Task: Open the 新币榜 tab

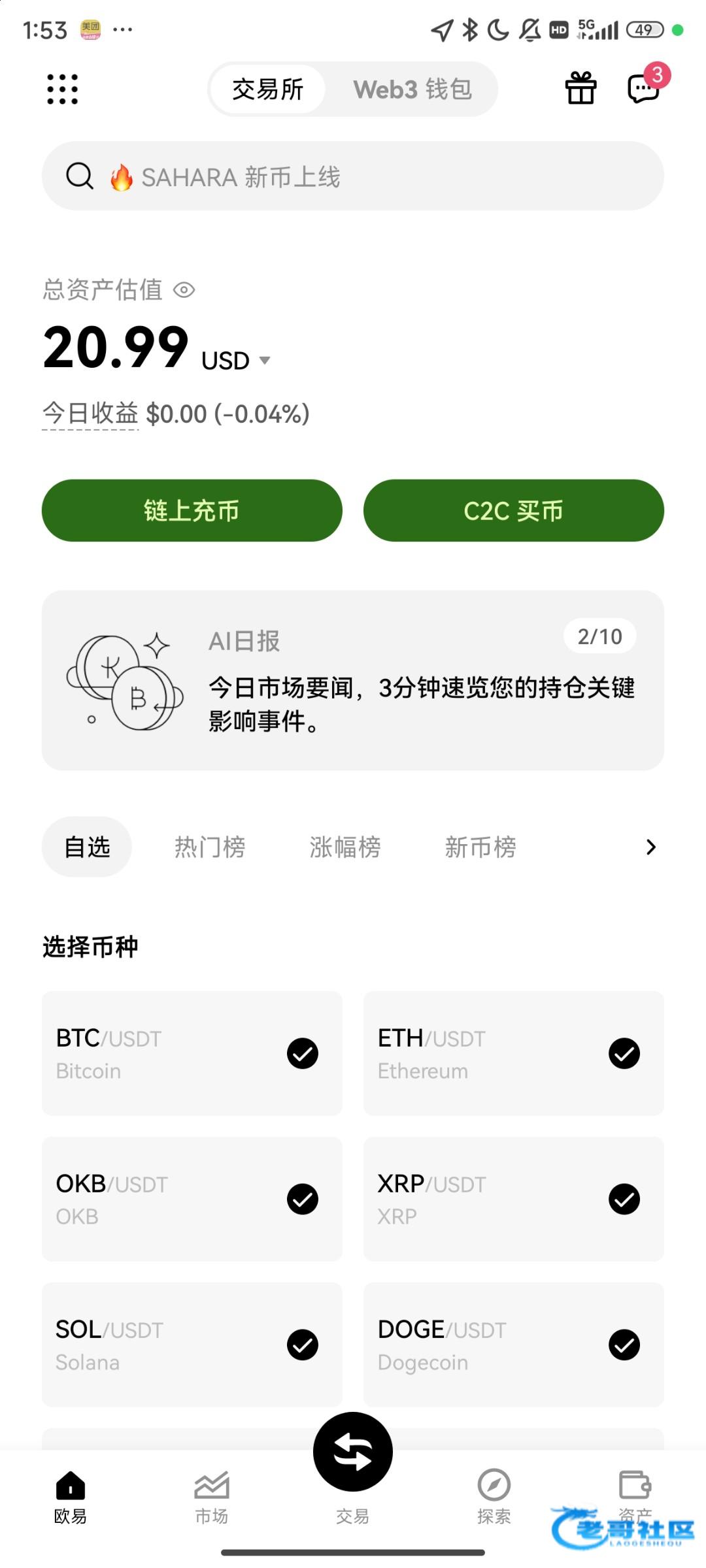Action: (480, 847)
